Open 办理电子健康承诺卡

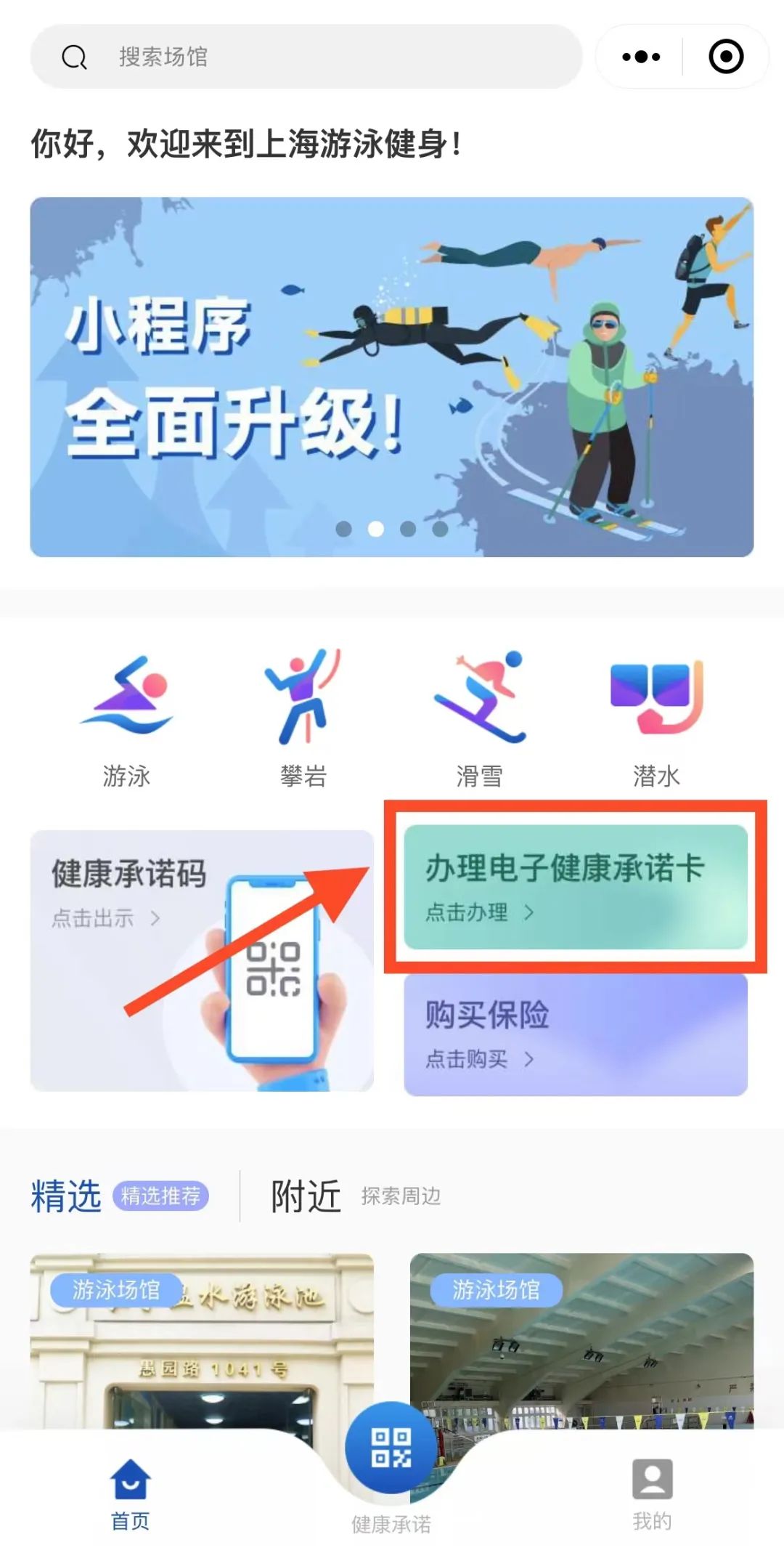575,886
